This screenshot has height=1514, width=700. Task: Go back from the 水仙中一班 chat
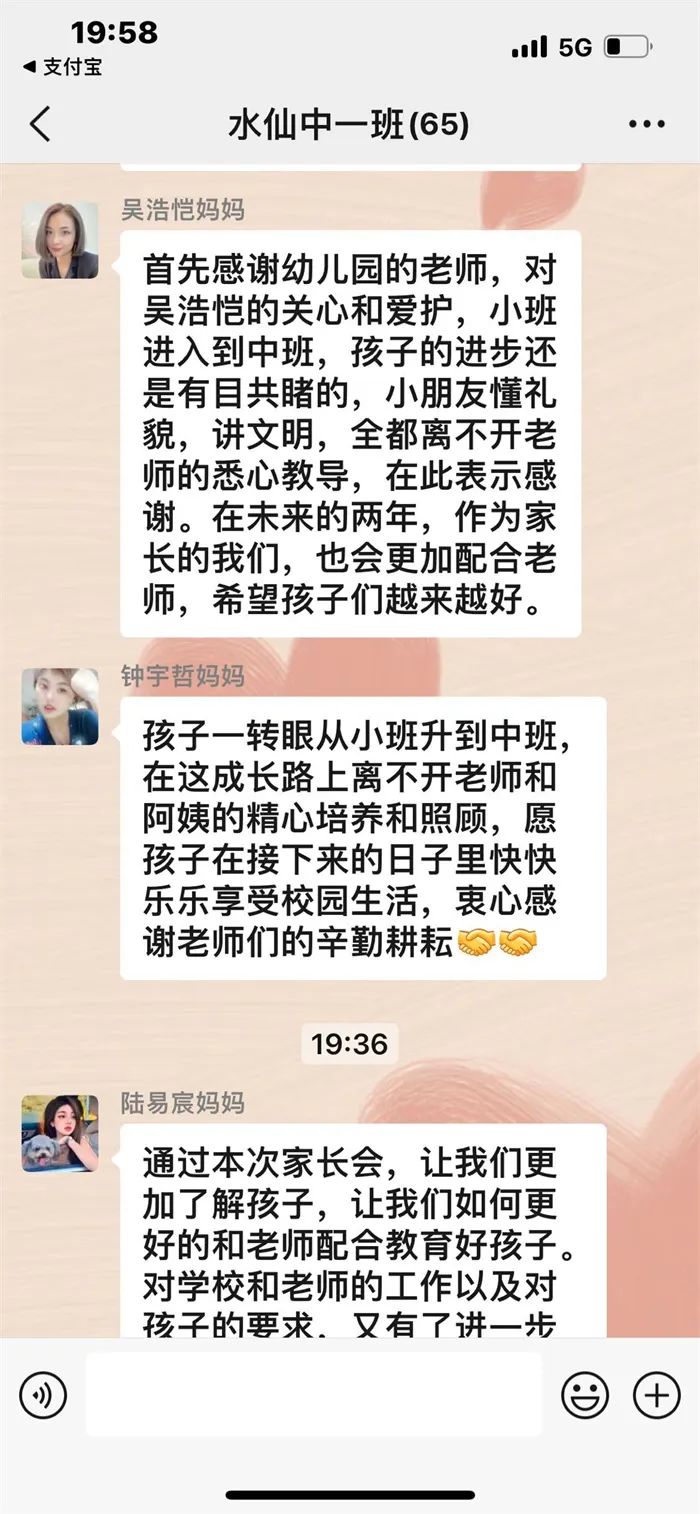pyautogui.click(x=40, y=125)
